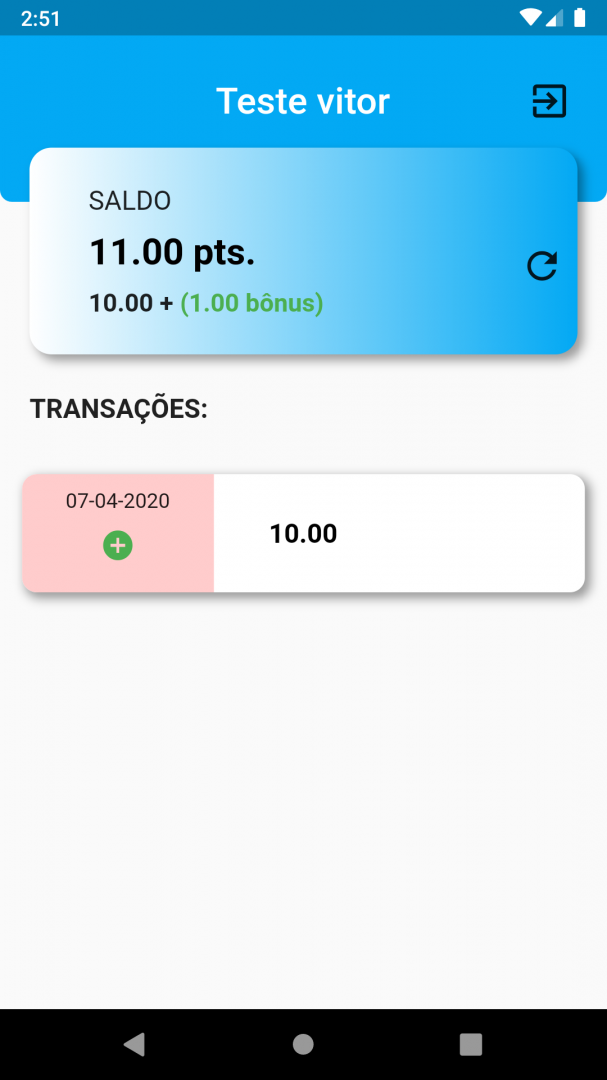Go back using the system back button
The width and height of the screenshot is (607, 1080).
(x=134, y=1044)
